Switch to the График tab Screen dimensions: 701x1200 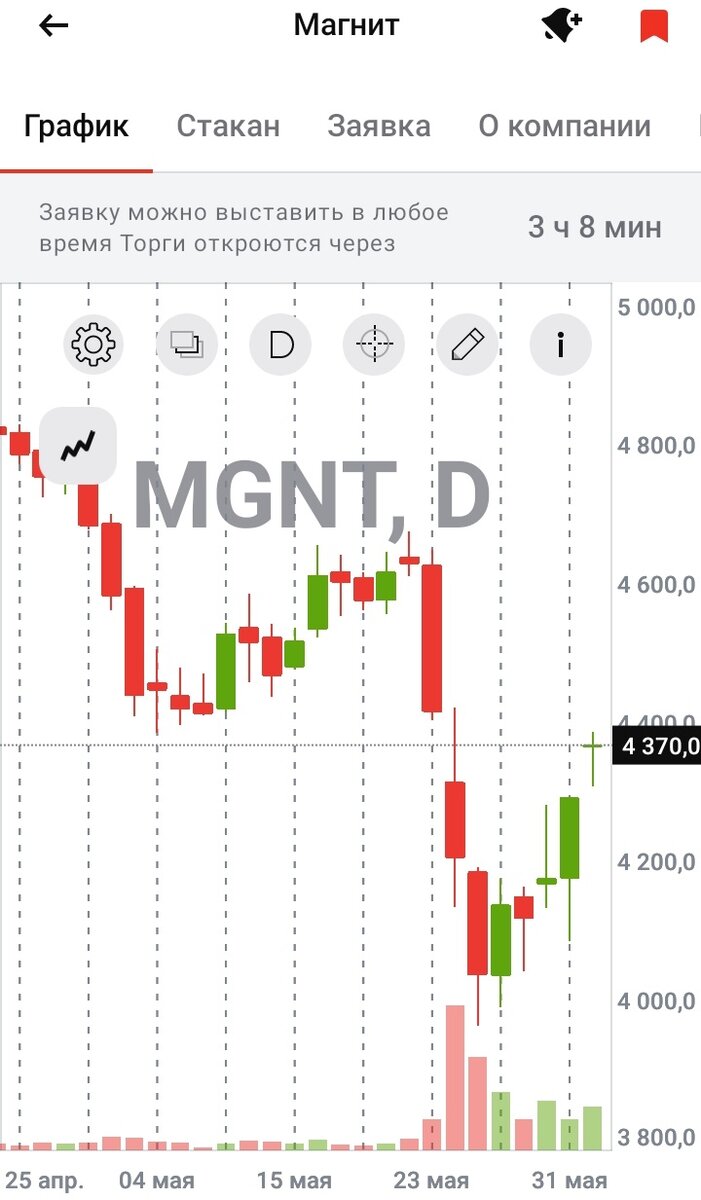[x=76, y=127]
